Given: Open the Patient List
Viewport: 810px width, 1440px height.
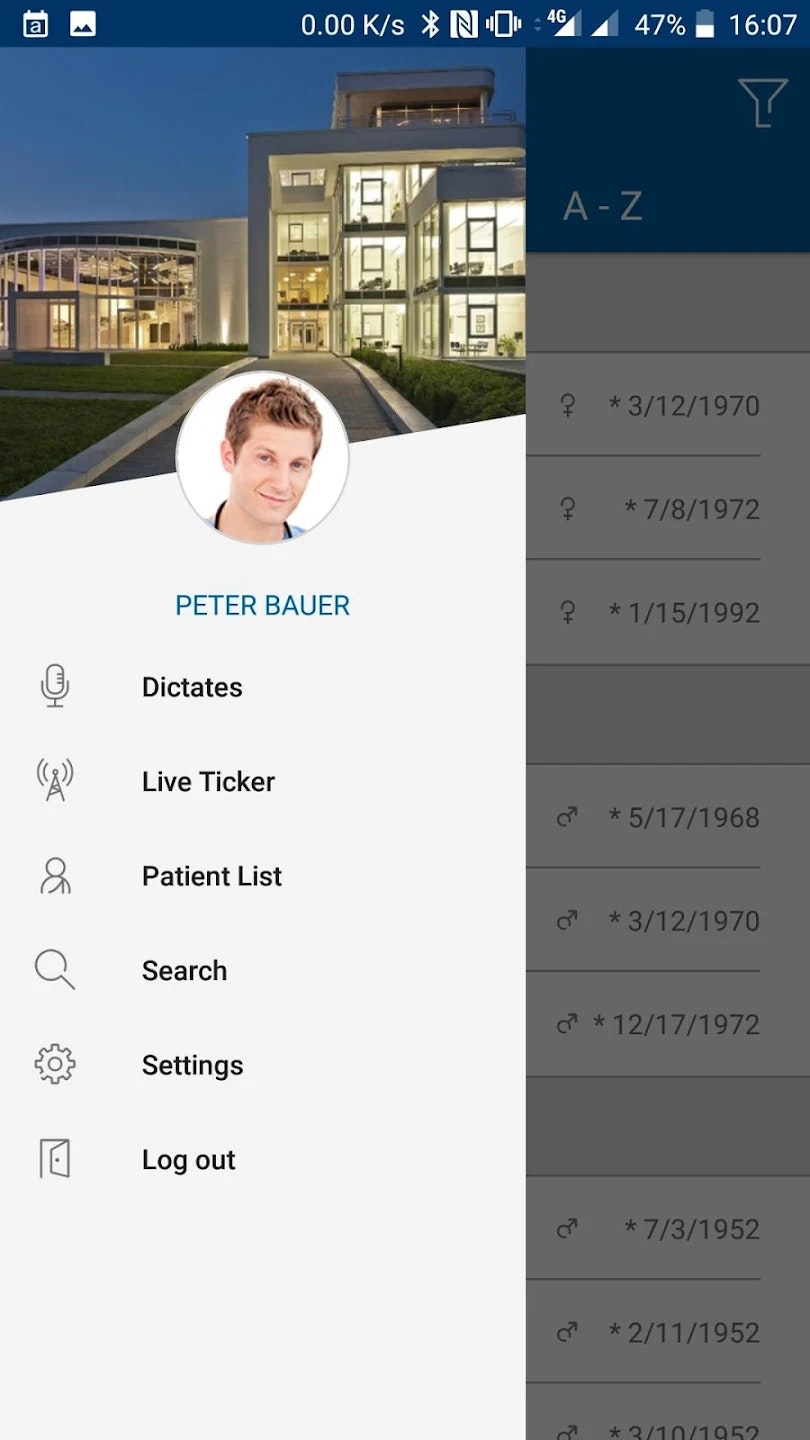Looking at the screenshot, I should coord(212,876).
